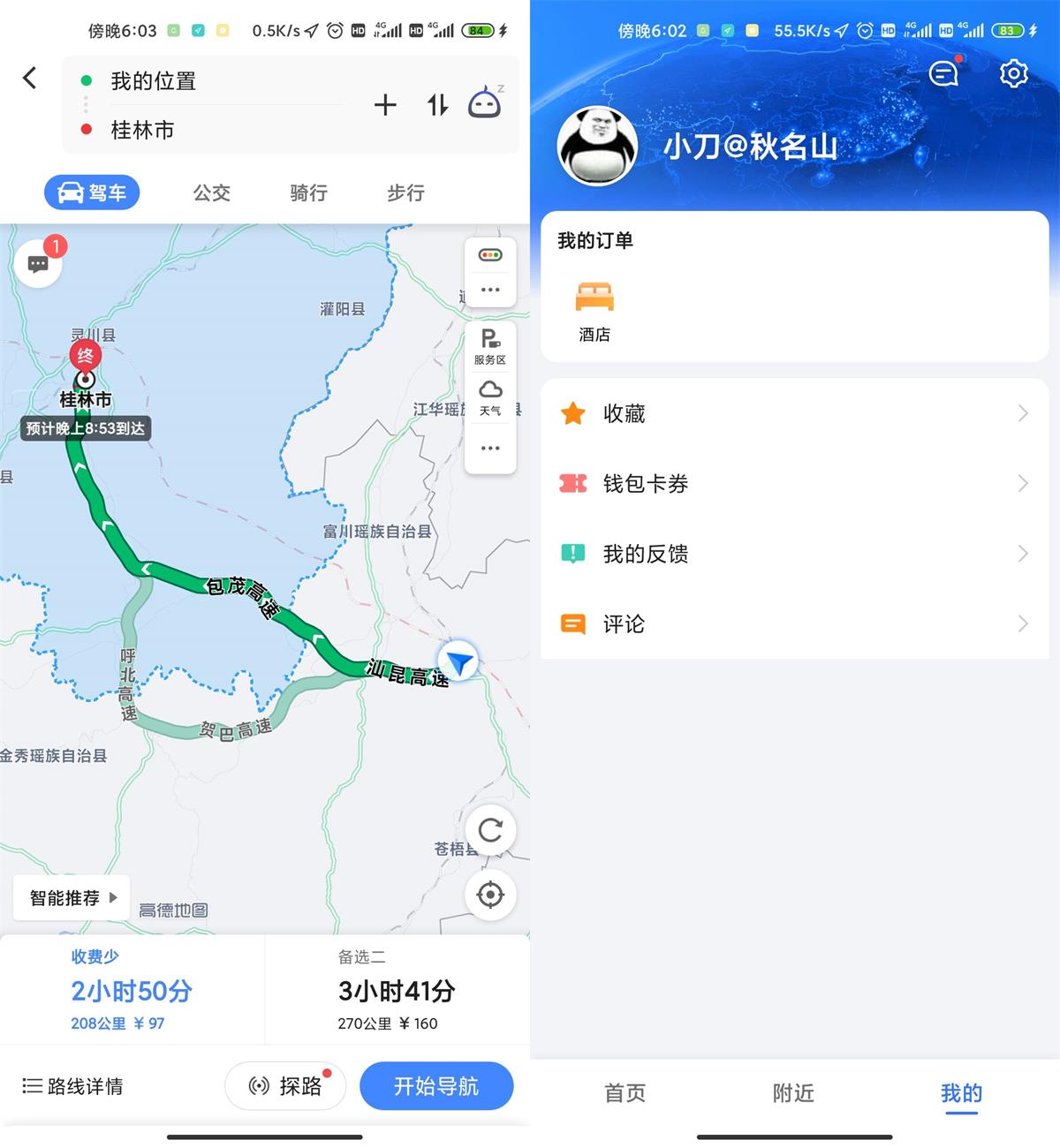1060x1148 pixels.
Task: Expand the 收藏 favorites row
Action: point(794,413)
